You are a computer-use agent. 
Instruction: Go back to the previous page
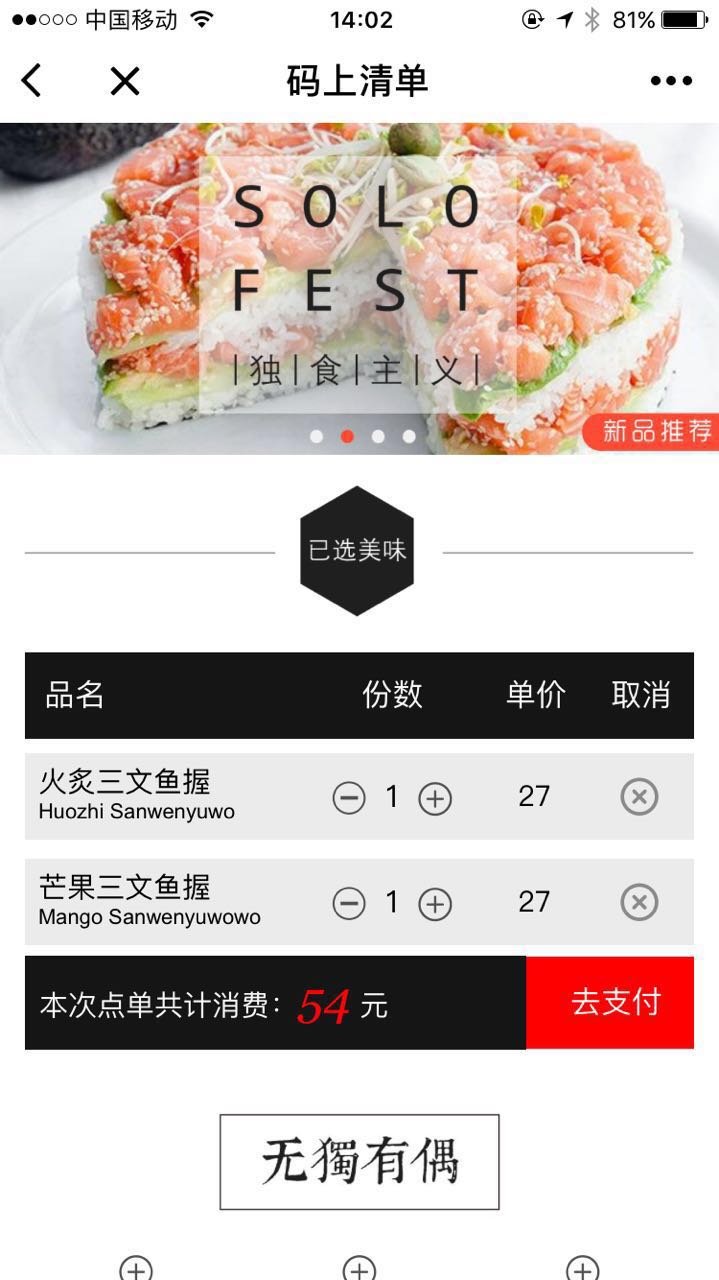pyautogui.click(x=32, y=81)
